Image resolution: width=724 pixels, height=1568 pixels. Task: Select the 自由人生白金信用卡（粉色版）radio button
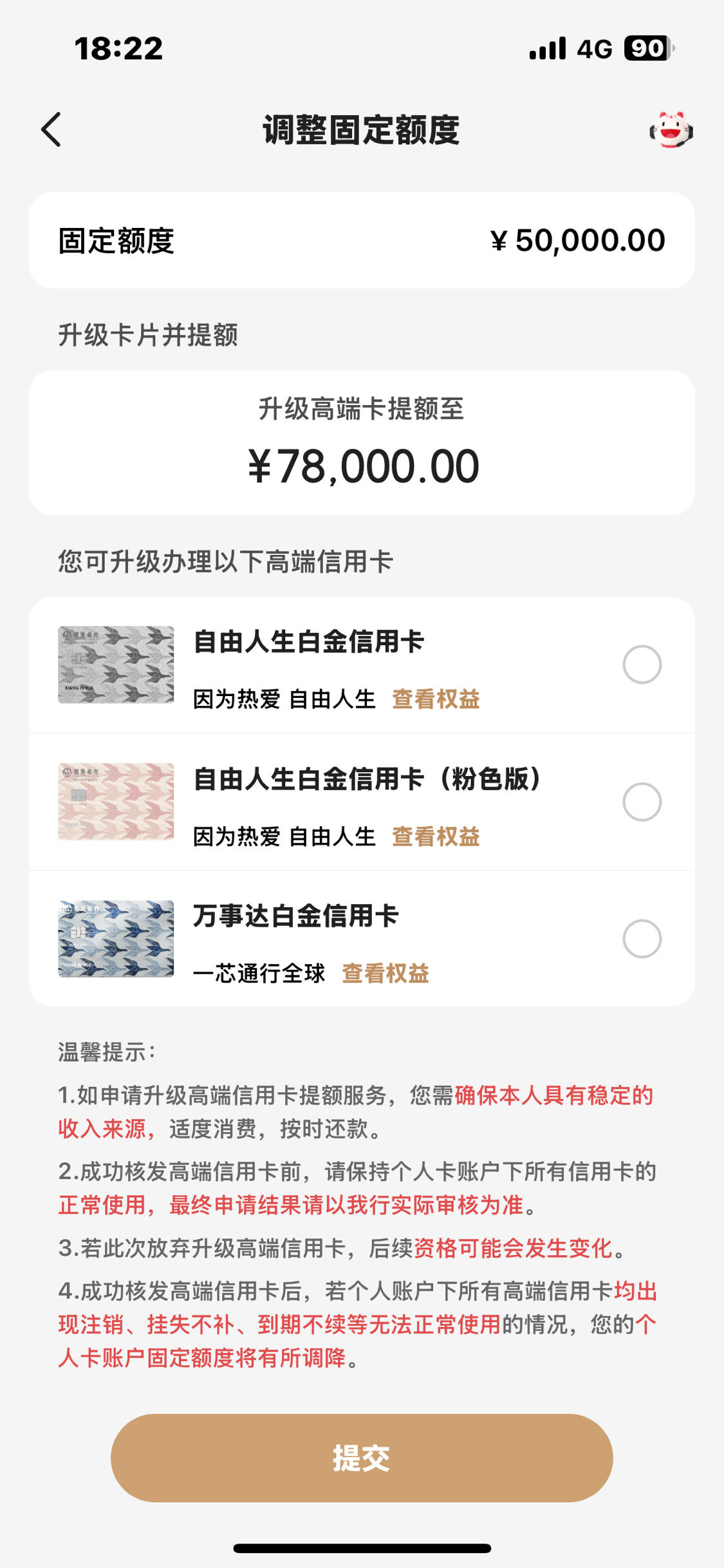[642, 802]
